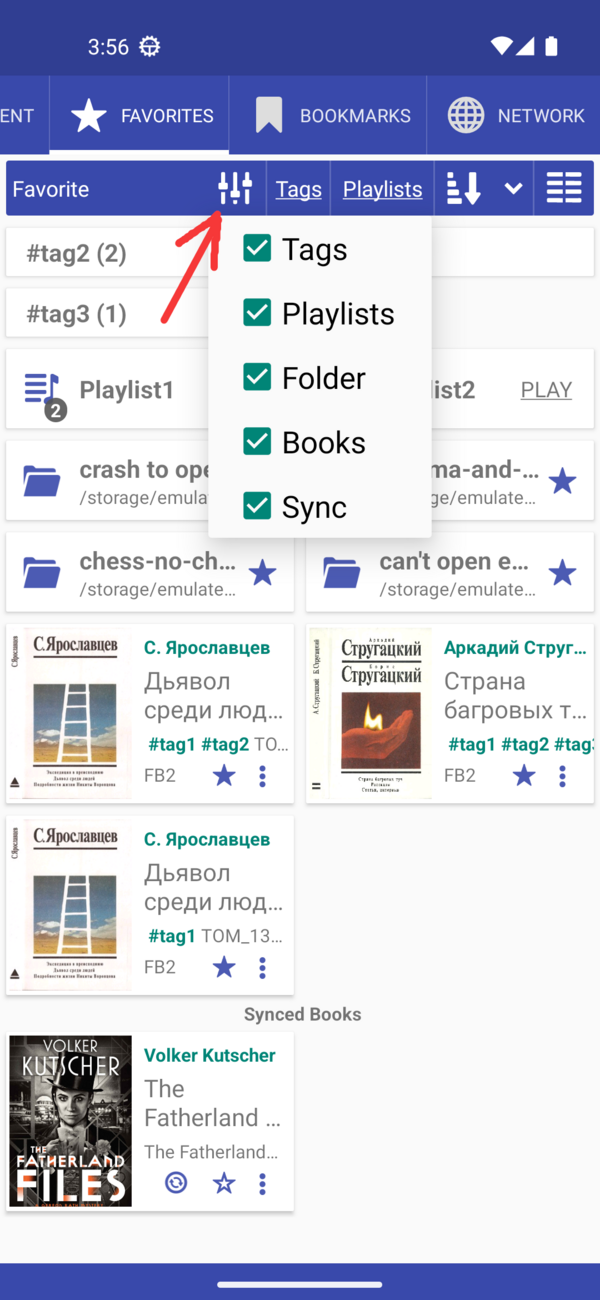Open Playlist1
Image resolution: width=600 pixels, height=1300 pixels.
point(126,390)
